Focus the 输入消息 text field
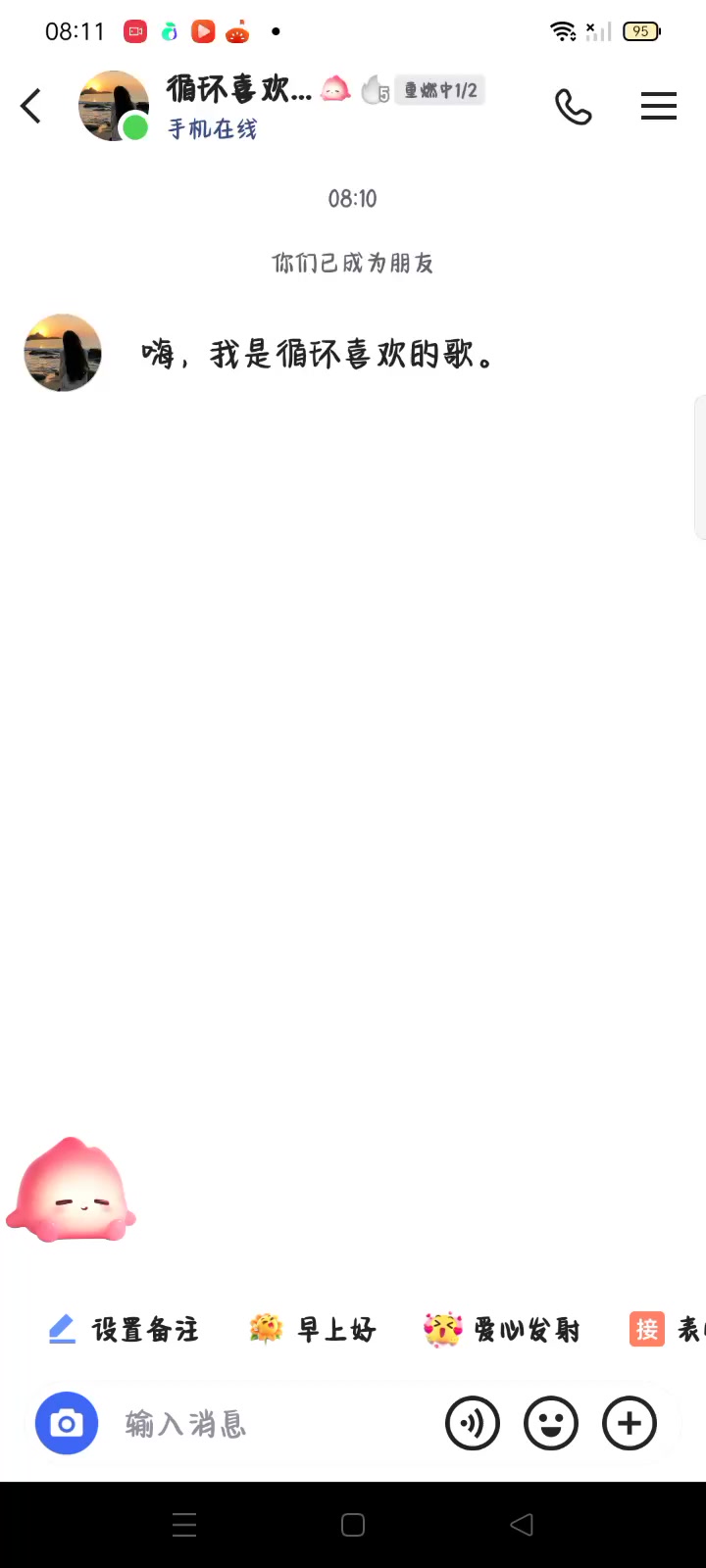Viewport: 706px width, 1568px height. pos(265,1423)
